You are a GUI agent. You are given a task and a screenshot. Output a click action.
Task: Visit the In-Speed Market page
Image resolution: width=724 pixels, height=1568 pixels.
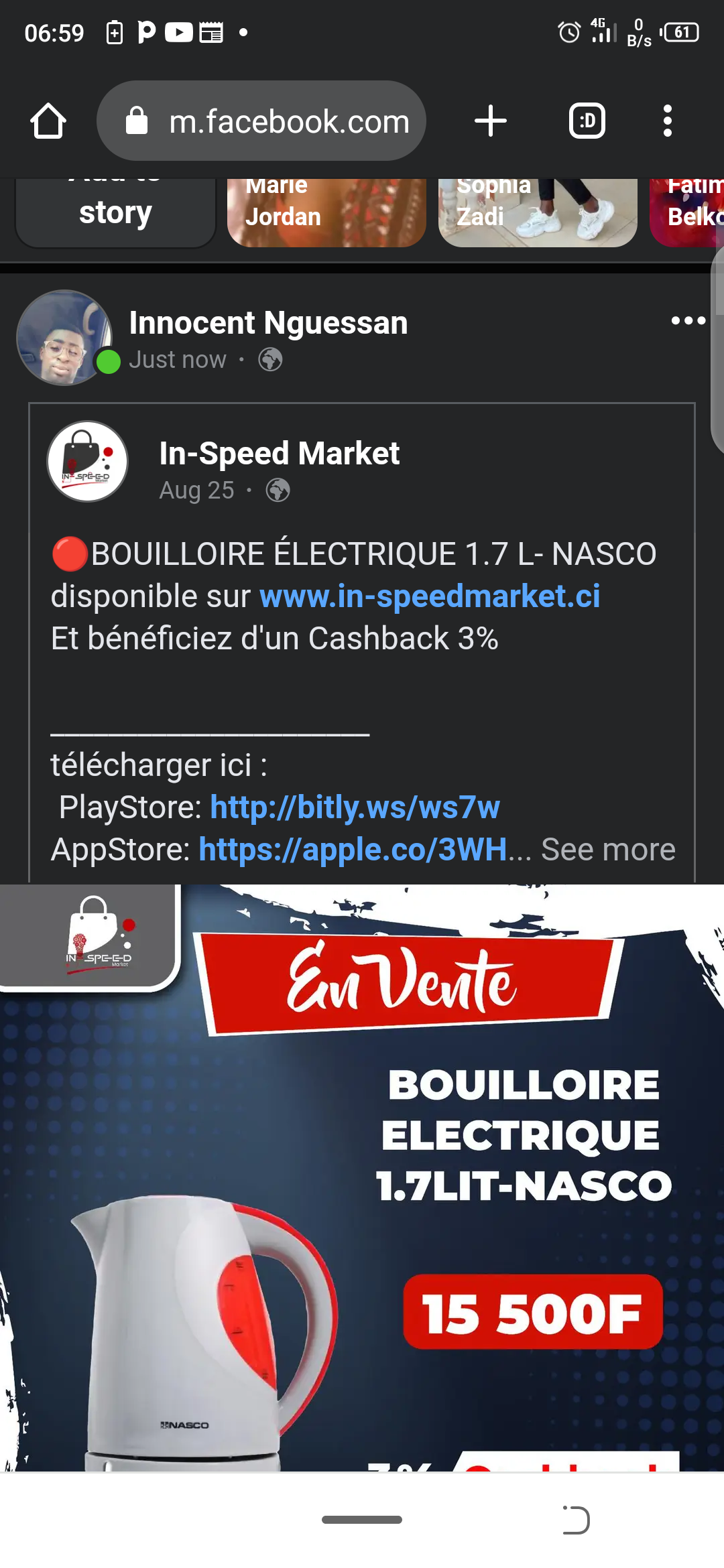(x=279, y=454)
